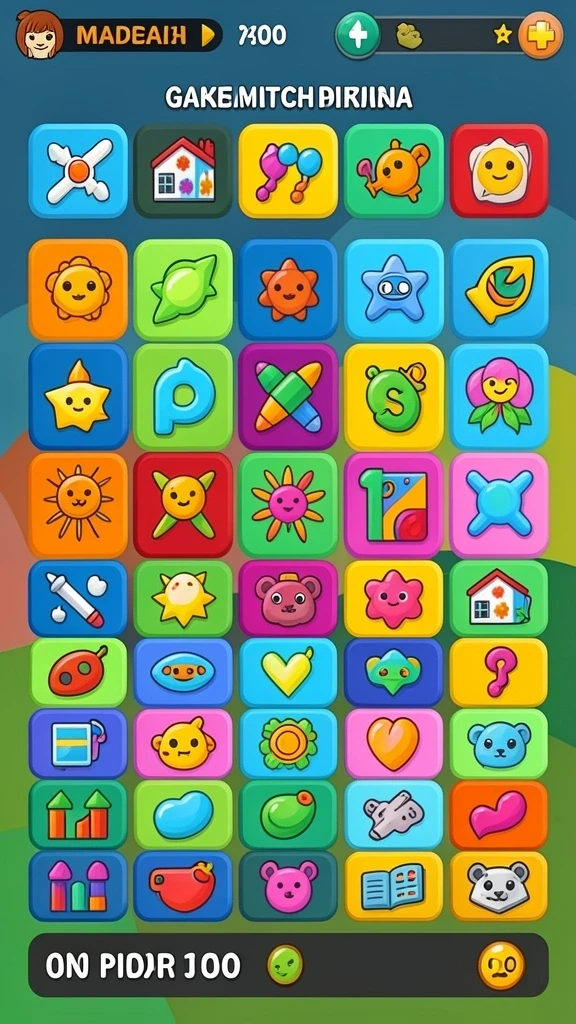Pick the yellow heart tile

[288, 673]
